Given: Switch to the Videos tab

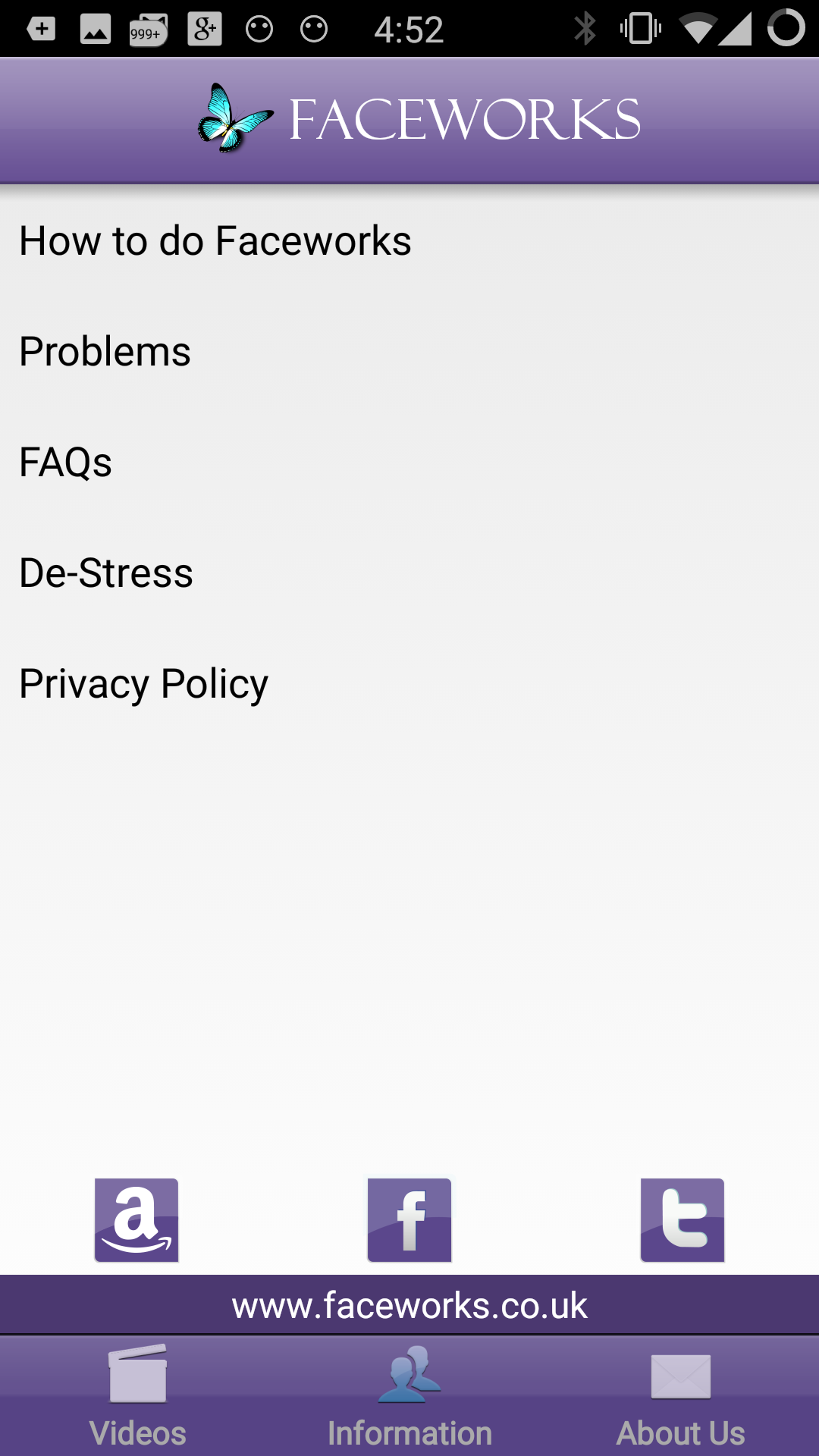Looking at the screenshot, I should point(137,1397).
